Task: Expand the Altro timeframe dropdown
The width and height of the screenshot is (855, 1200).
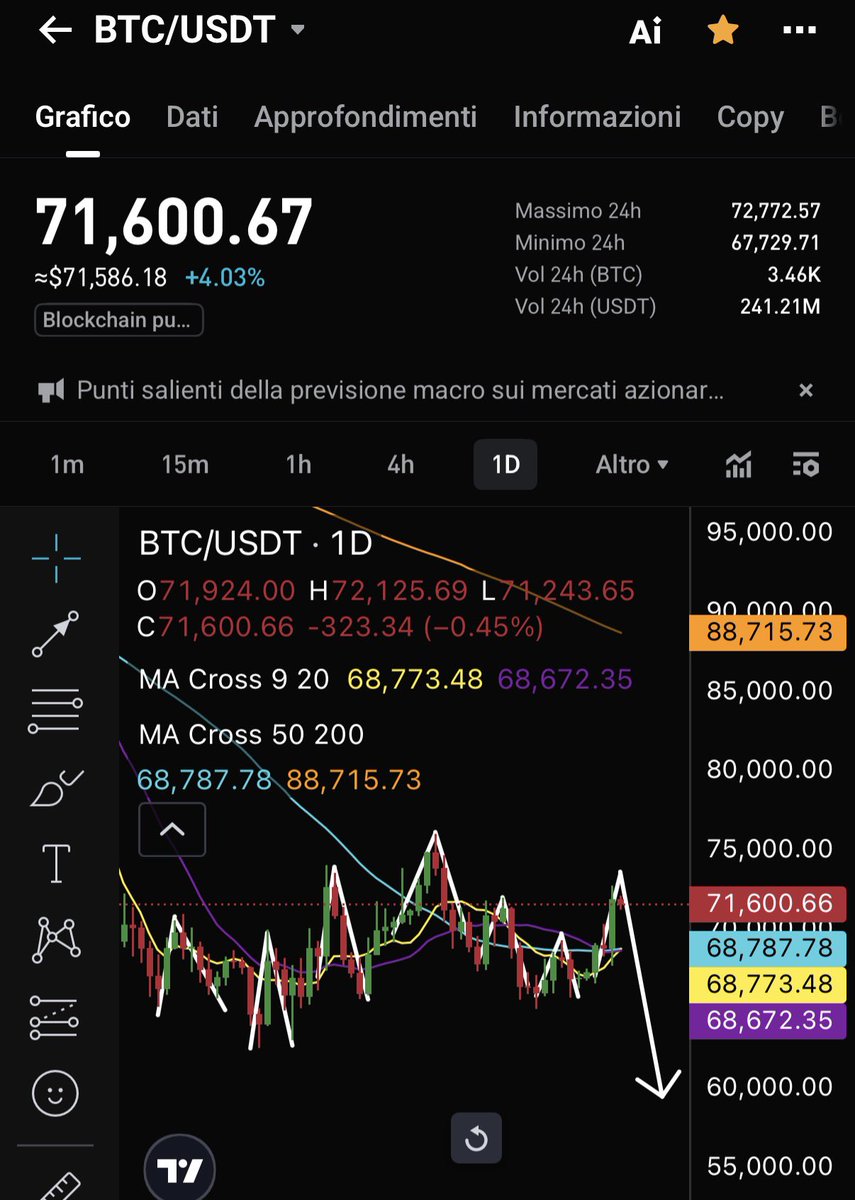Action: (632, 465)
